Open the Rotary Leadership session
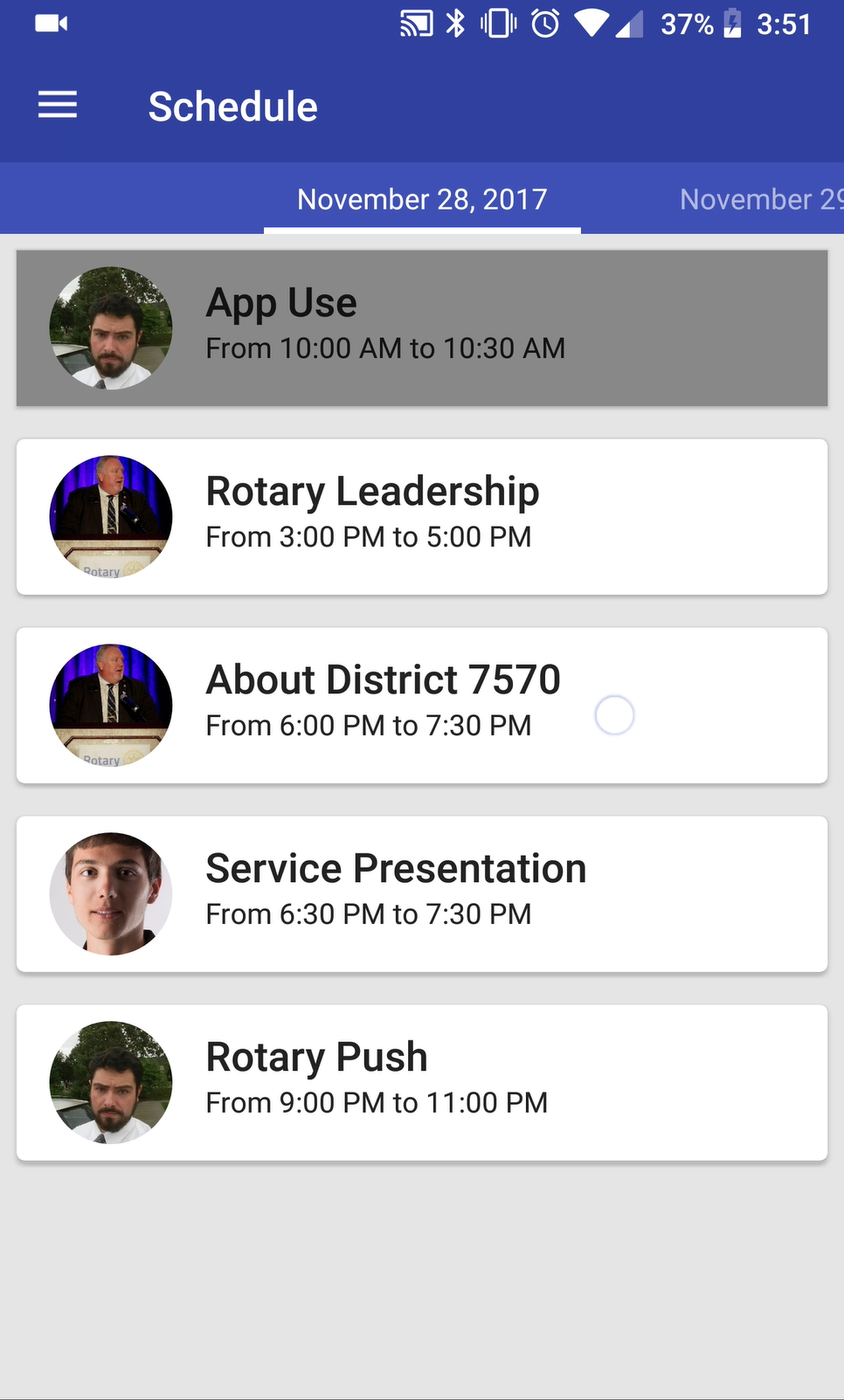The image size is (844, 1400). 422,517
